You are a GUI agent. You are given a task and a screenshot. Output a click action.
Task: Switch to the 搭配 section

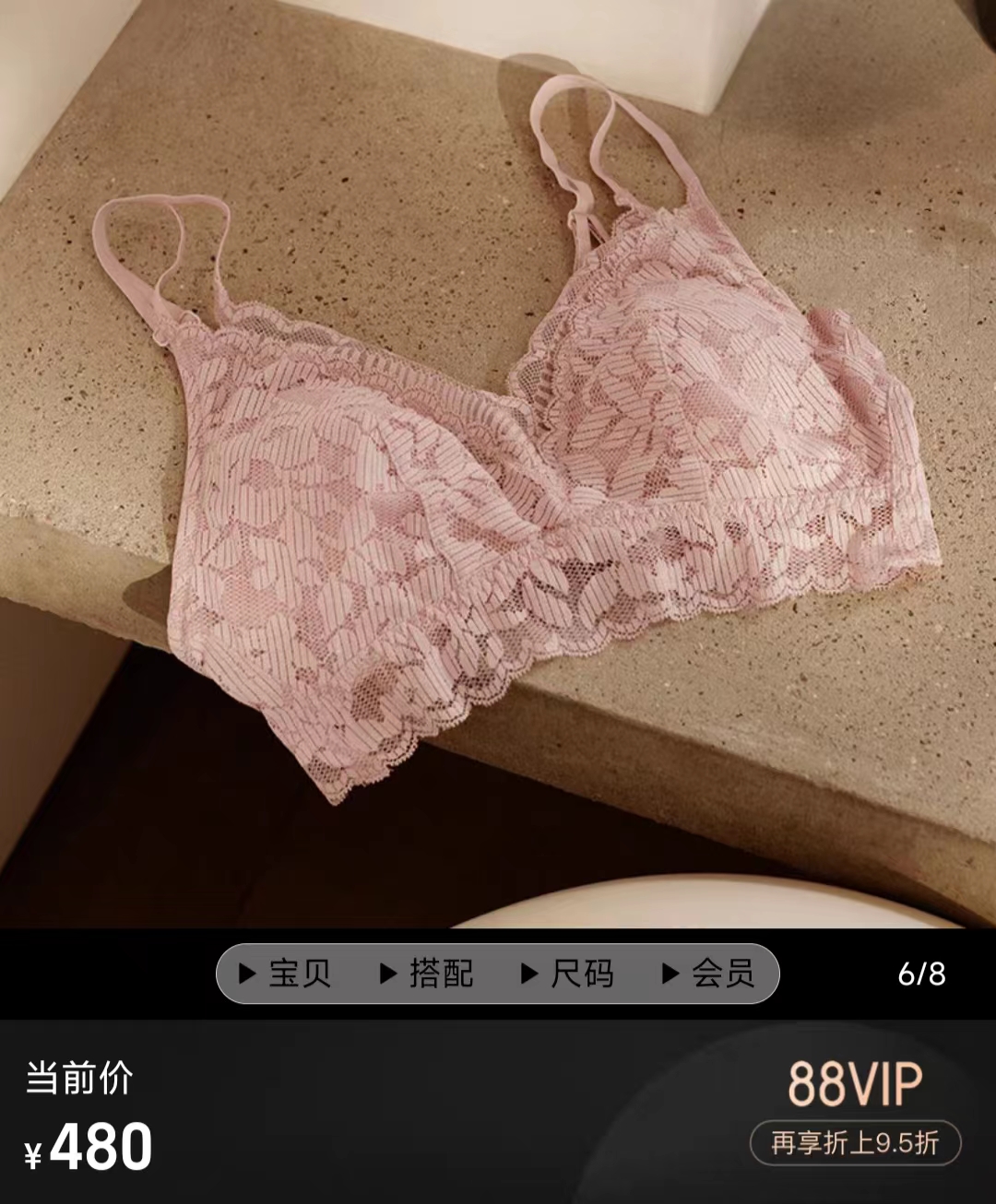click(427, 974)
